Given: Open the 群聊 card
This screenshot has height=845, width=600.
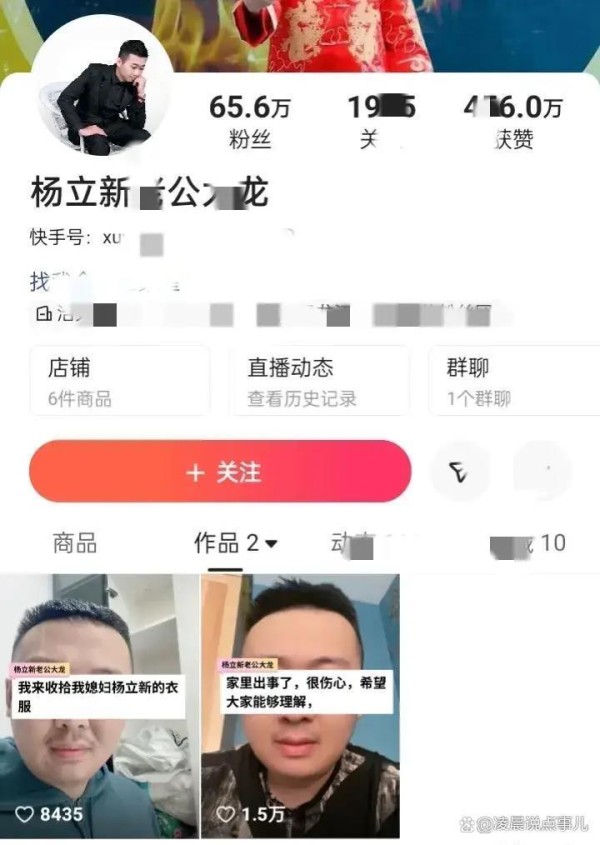Looking at the screenshot, I should pos(514,381).
